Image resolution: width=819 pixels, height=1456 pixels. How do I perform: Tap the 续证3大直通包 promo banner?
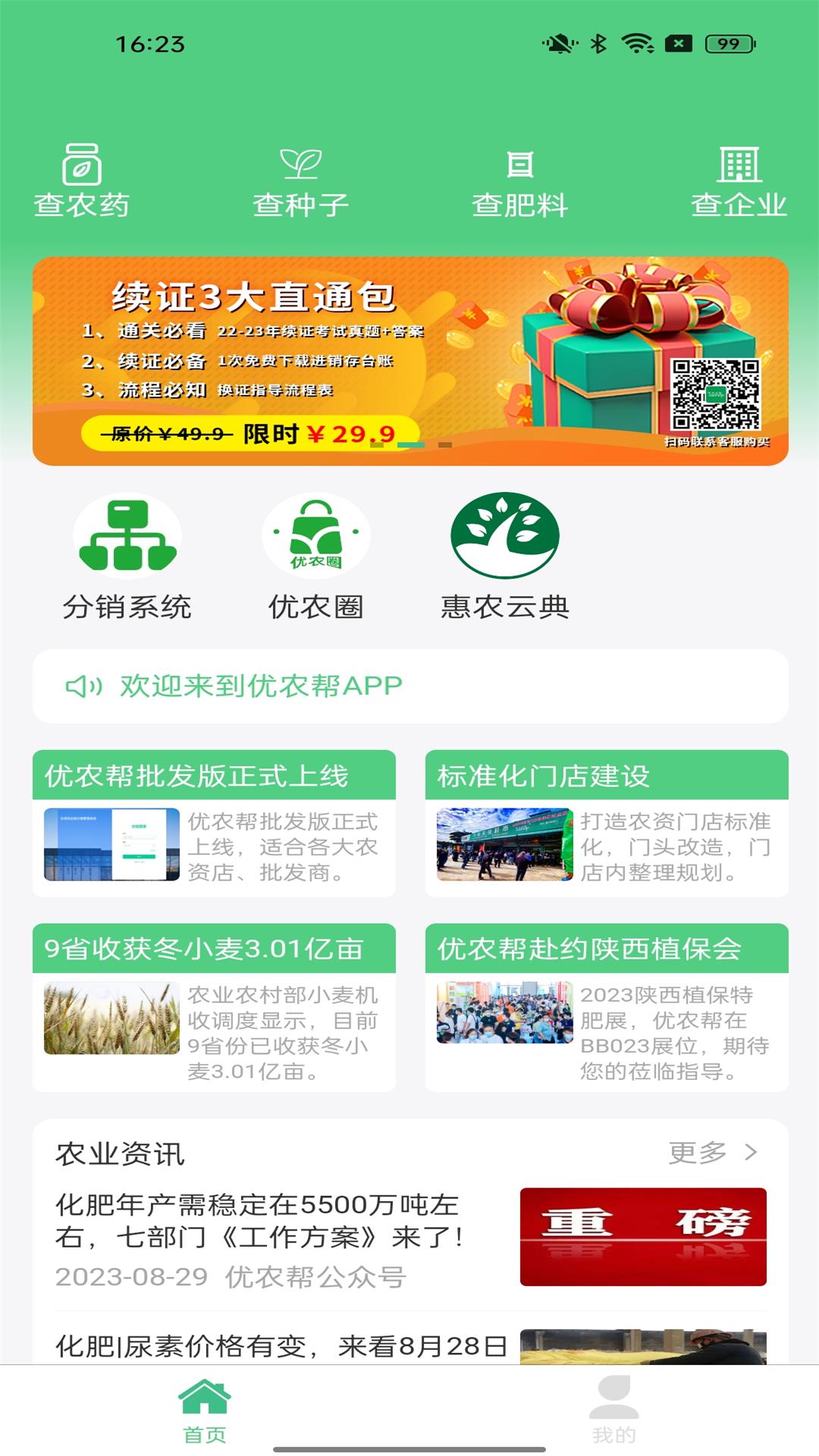tap(410, 361)
